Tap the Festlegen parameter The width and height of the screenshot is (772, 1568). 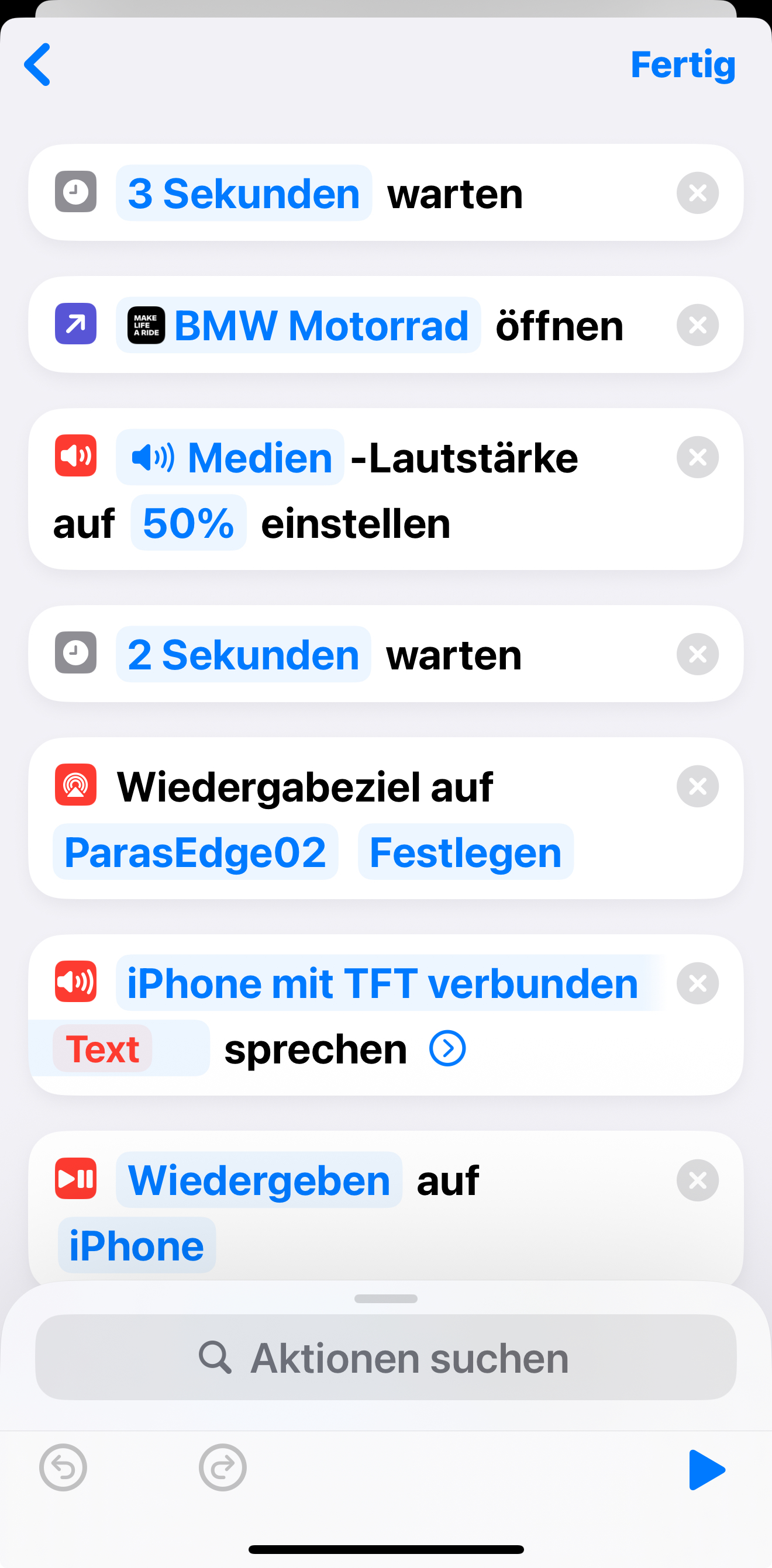click(x=465, y=852)
